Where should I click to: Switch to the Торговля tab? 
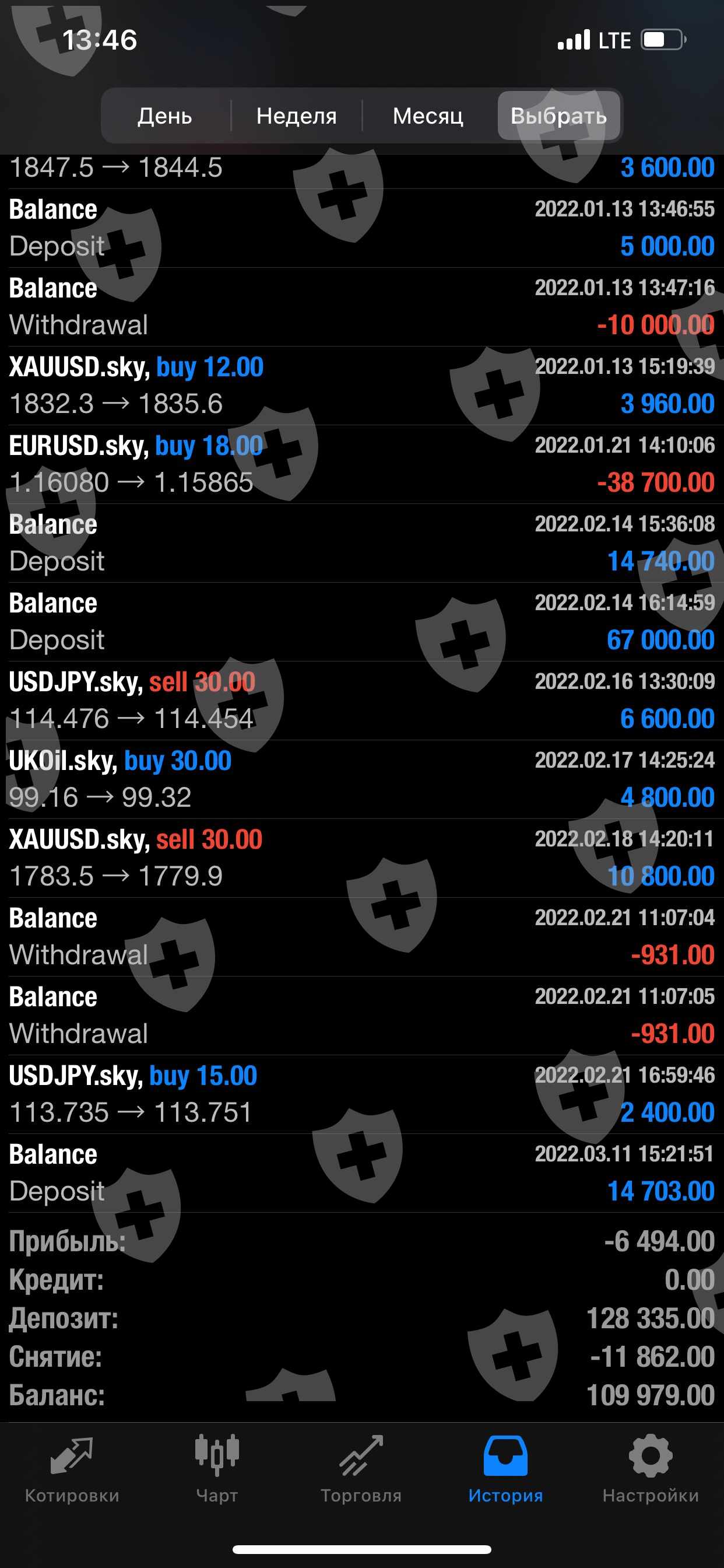tap(361, 1468)
